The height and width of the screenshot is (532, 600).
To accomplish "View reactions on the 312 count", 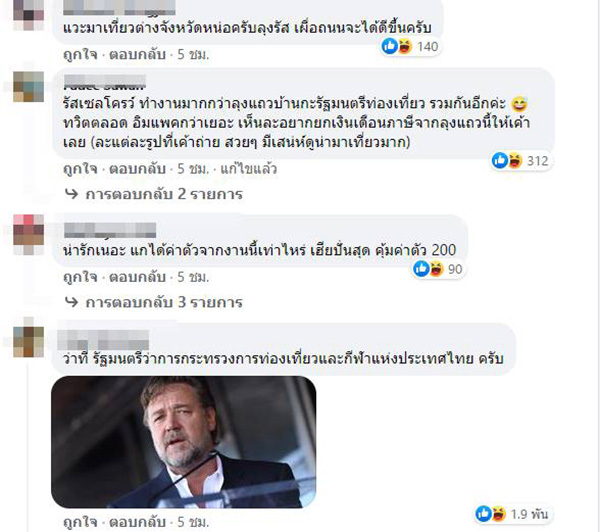I will pyautogui.click(x=523, y=160).
